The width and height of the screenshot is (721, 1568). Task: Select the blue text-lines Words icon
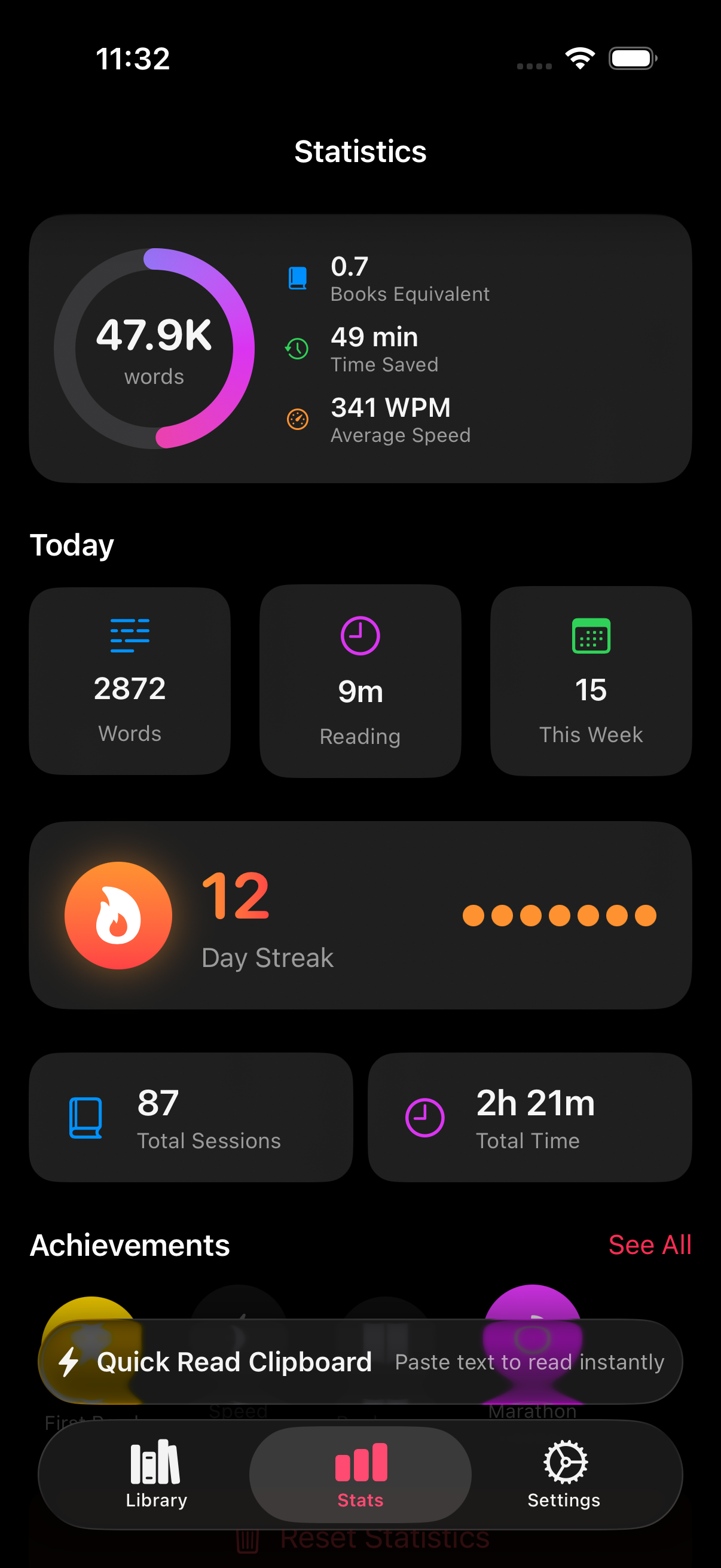[129, 637]
